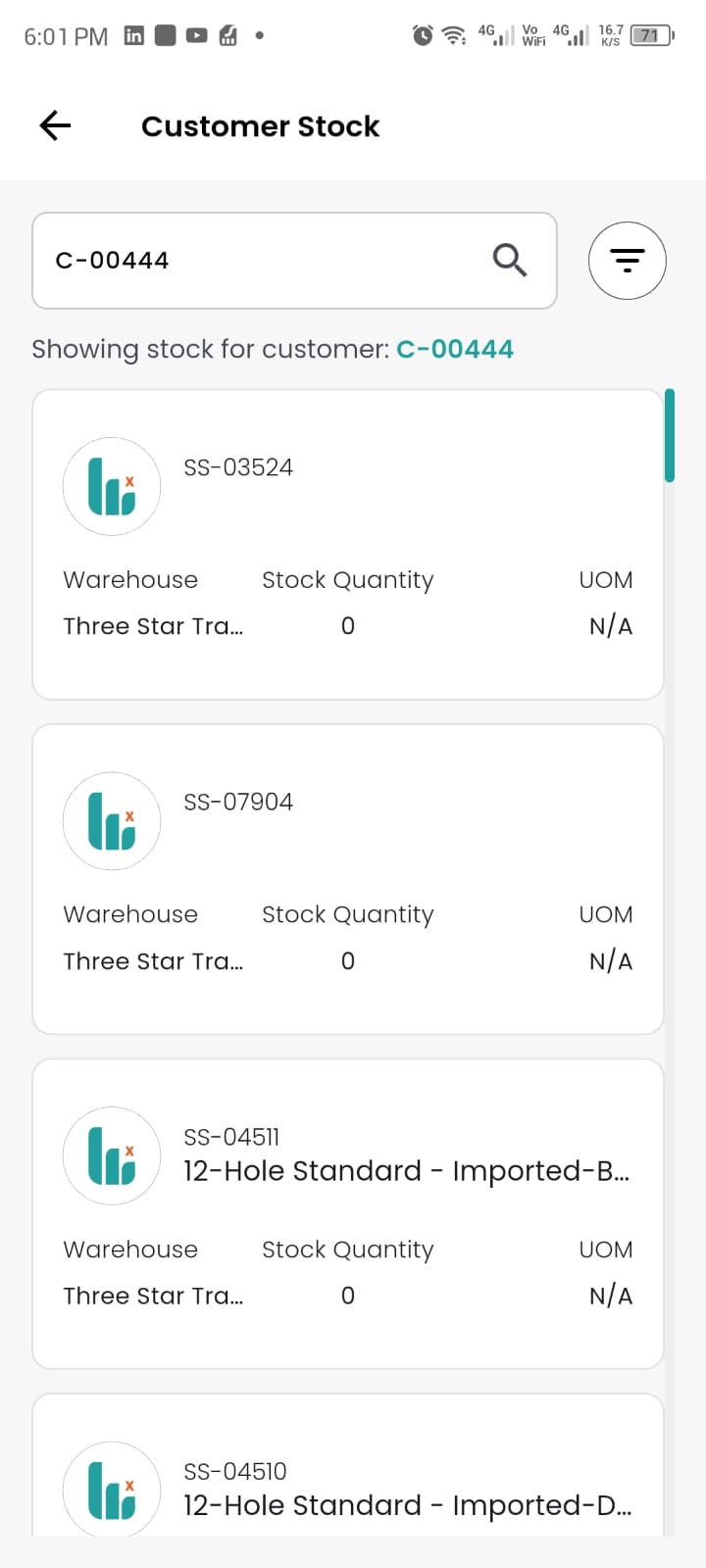Tap the product logo icon for SS-04510

point(111,1490)
